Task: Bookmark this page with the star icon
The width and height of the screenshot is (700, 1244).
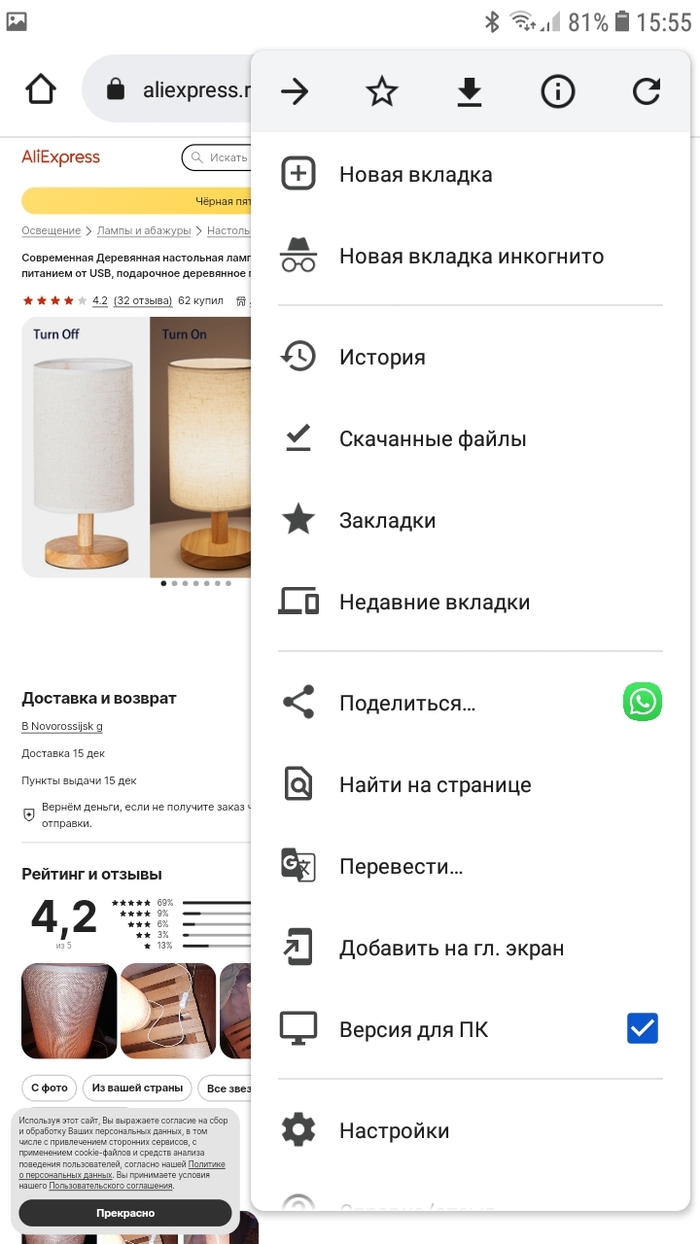Action: tap(382, 93)
